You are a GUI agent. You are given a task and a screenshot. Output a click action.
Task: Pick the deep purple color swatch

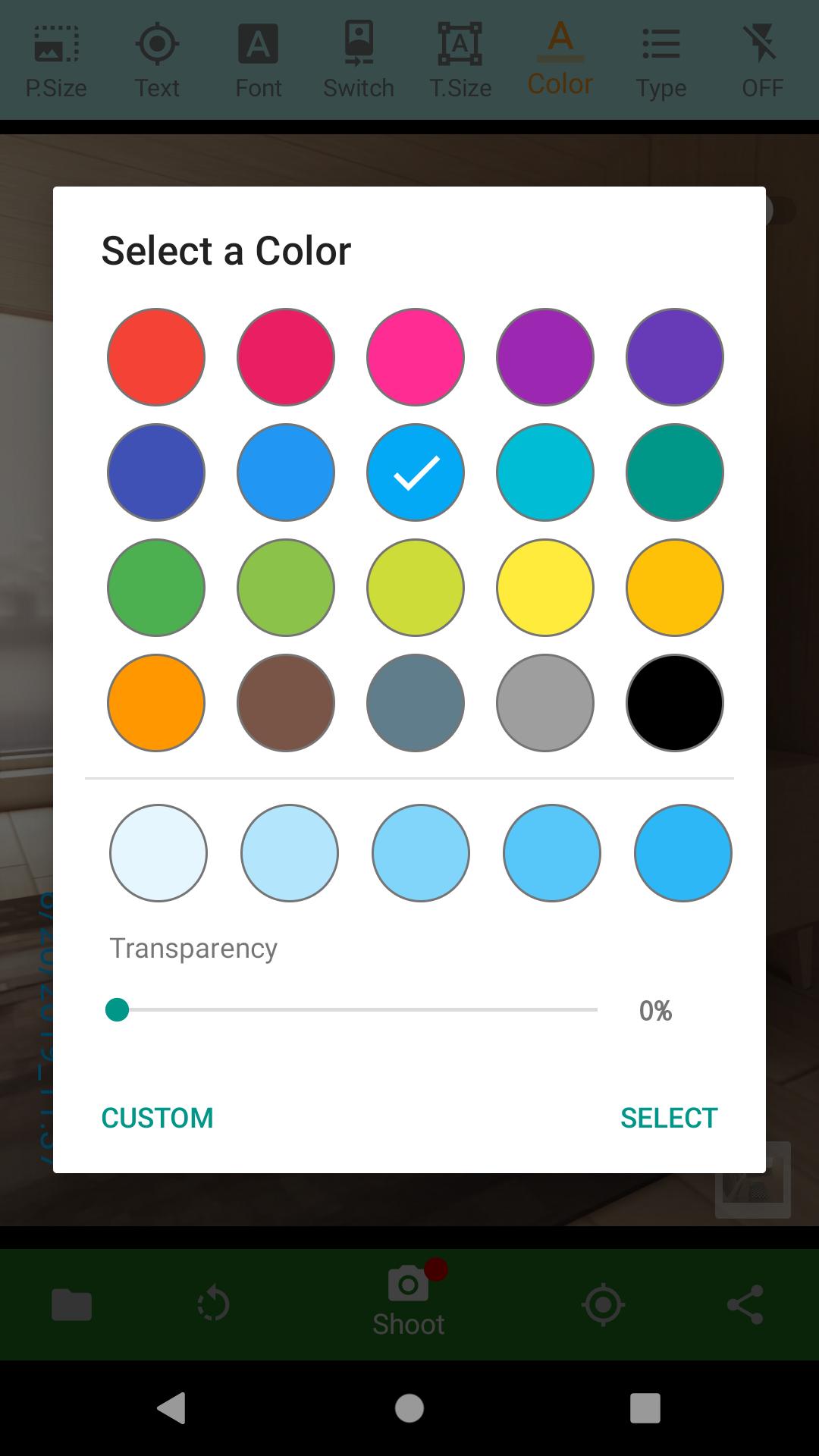click(x=675, y=357)
